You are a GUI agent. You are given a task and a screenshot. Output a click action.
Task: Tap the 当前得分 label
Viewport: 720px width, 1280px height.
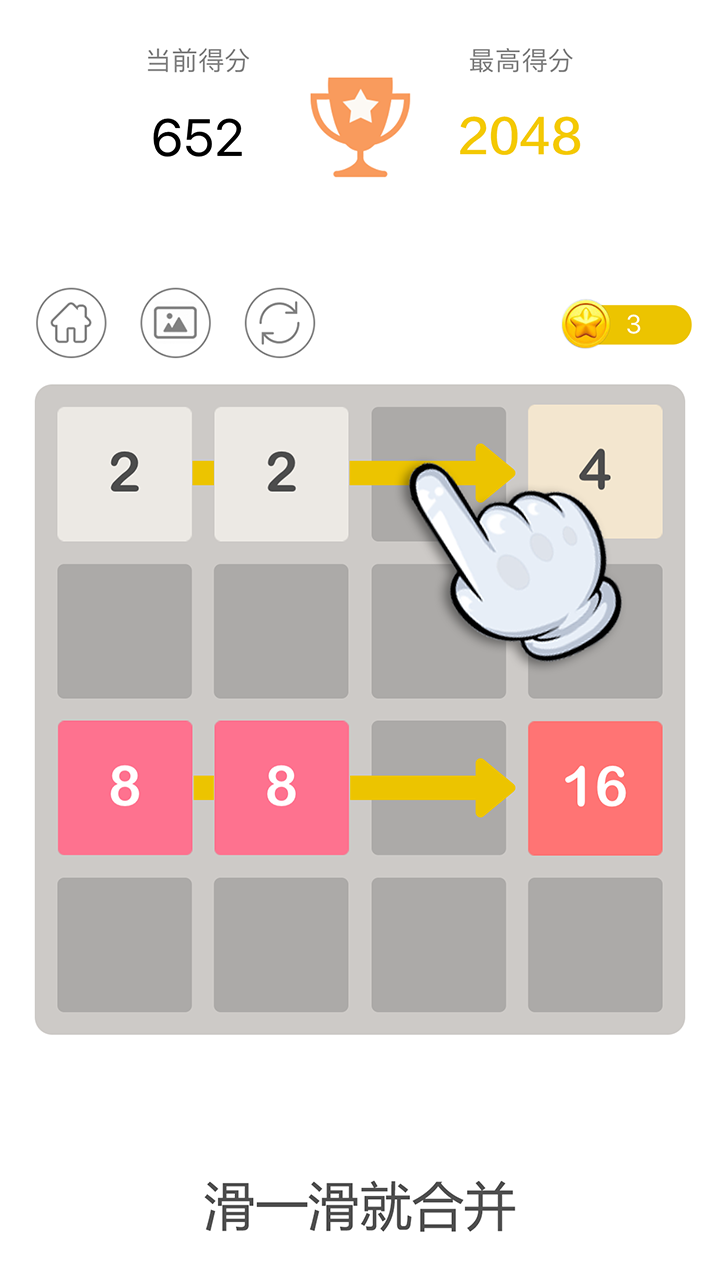click(197, 60)
